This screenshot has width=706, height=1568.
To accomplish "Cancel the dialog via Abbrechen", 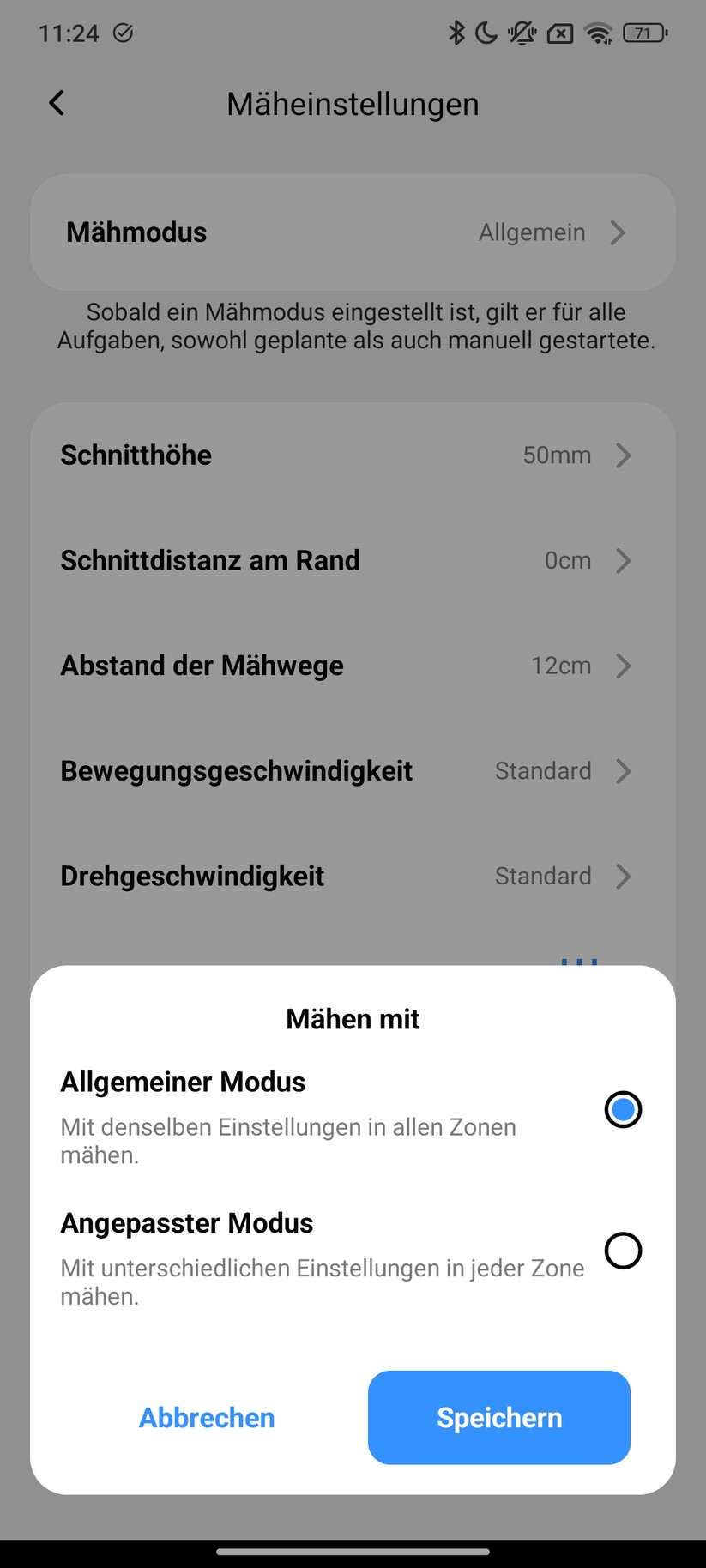I will coord(207,1418).
